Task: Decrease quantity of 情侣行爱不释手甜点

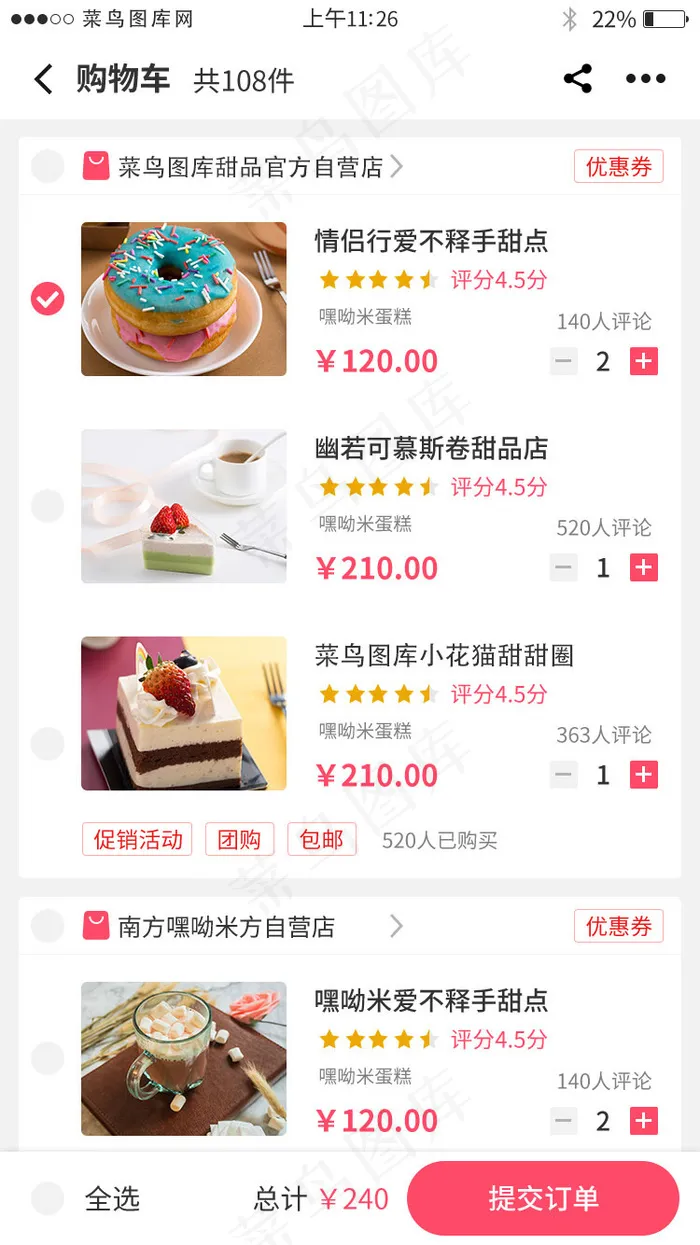Action: point(564,361)
